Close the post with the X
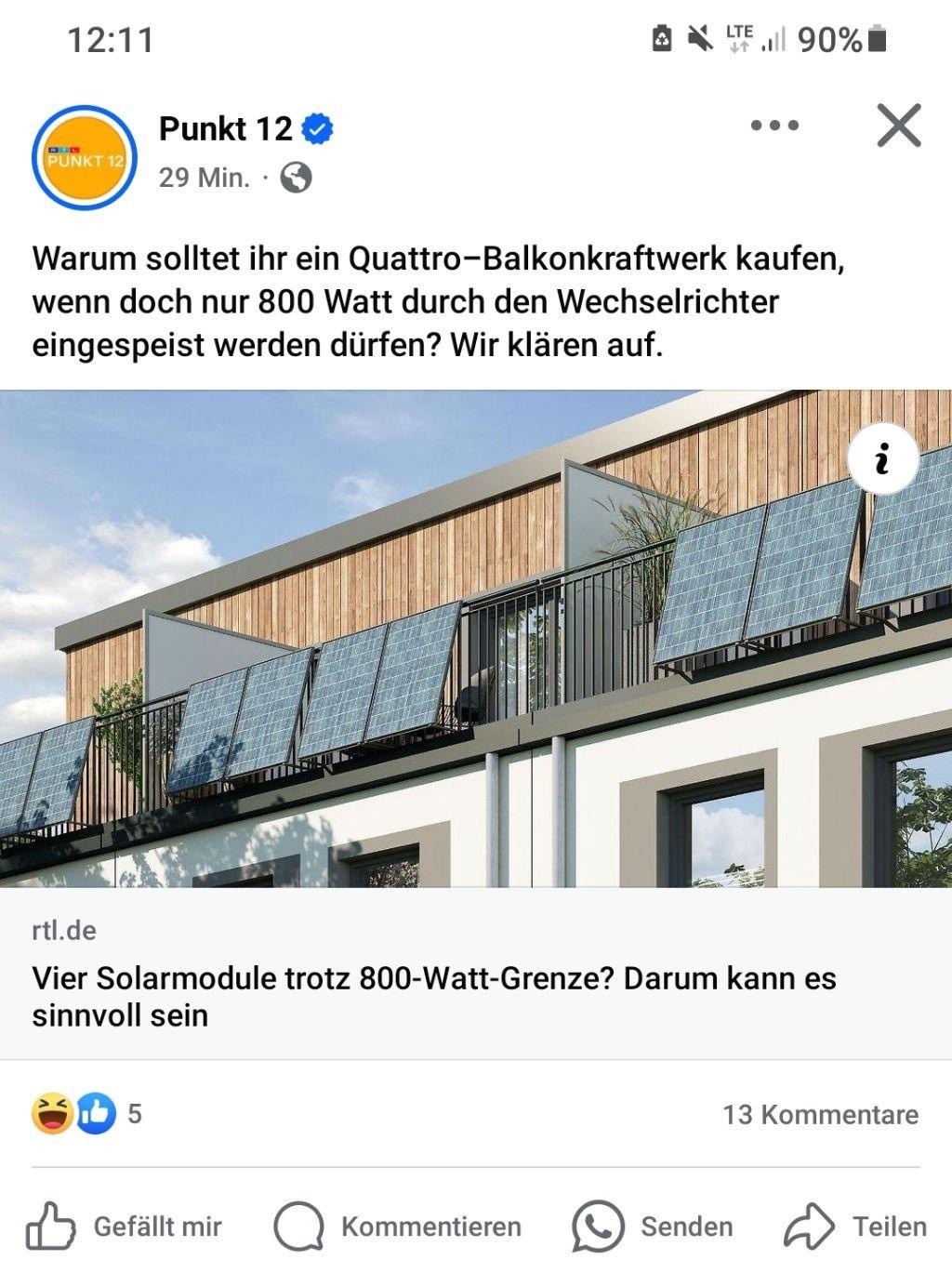Viewport: 952px width, 1273px height. click(898, 126)
